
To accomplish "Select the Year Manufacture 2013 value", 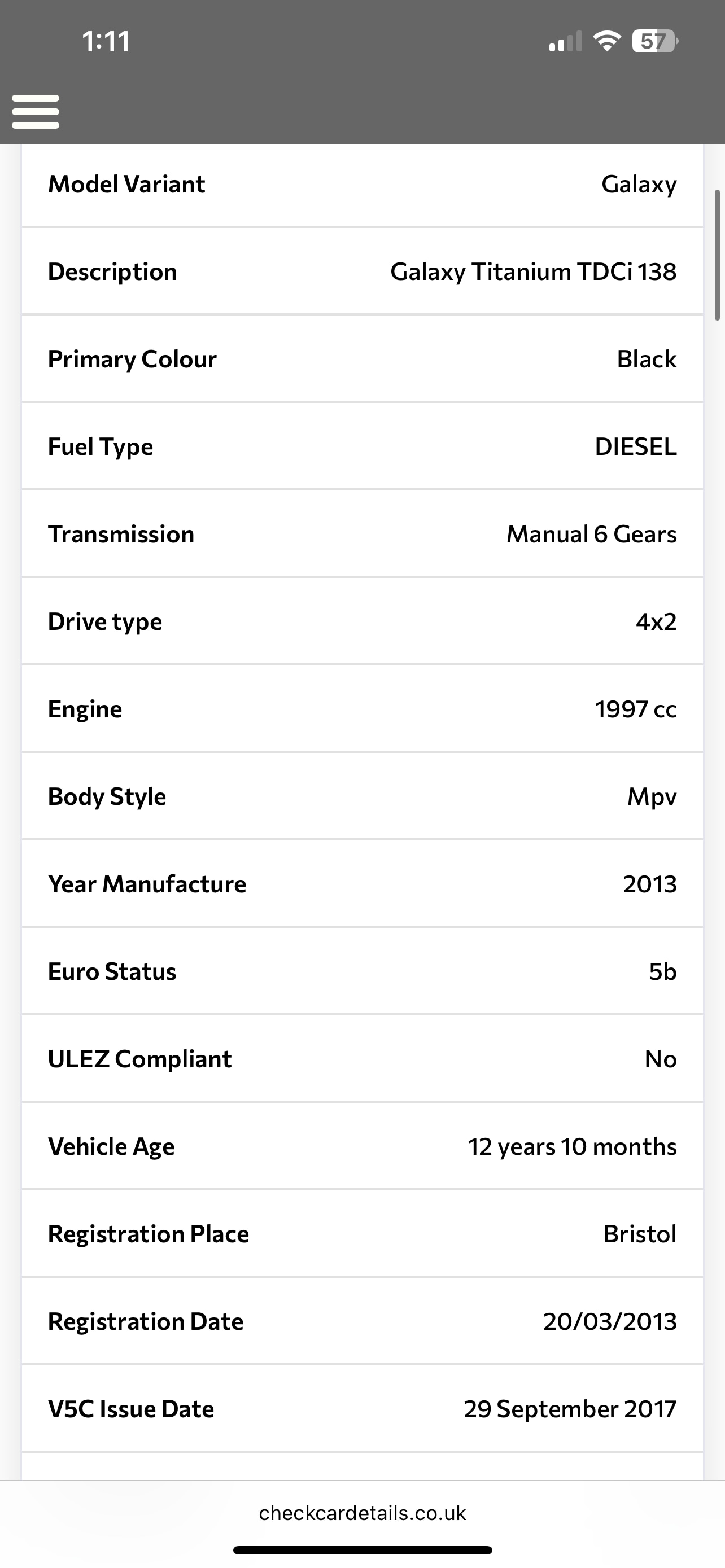I will (649, 884).
